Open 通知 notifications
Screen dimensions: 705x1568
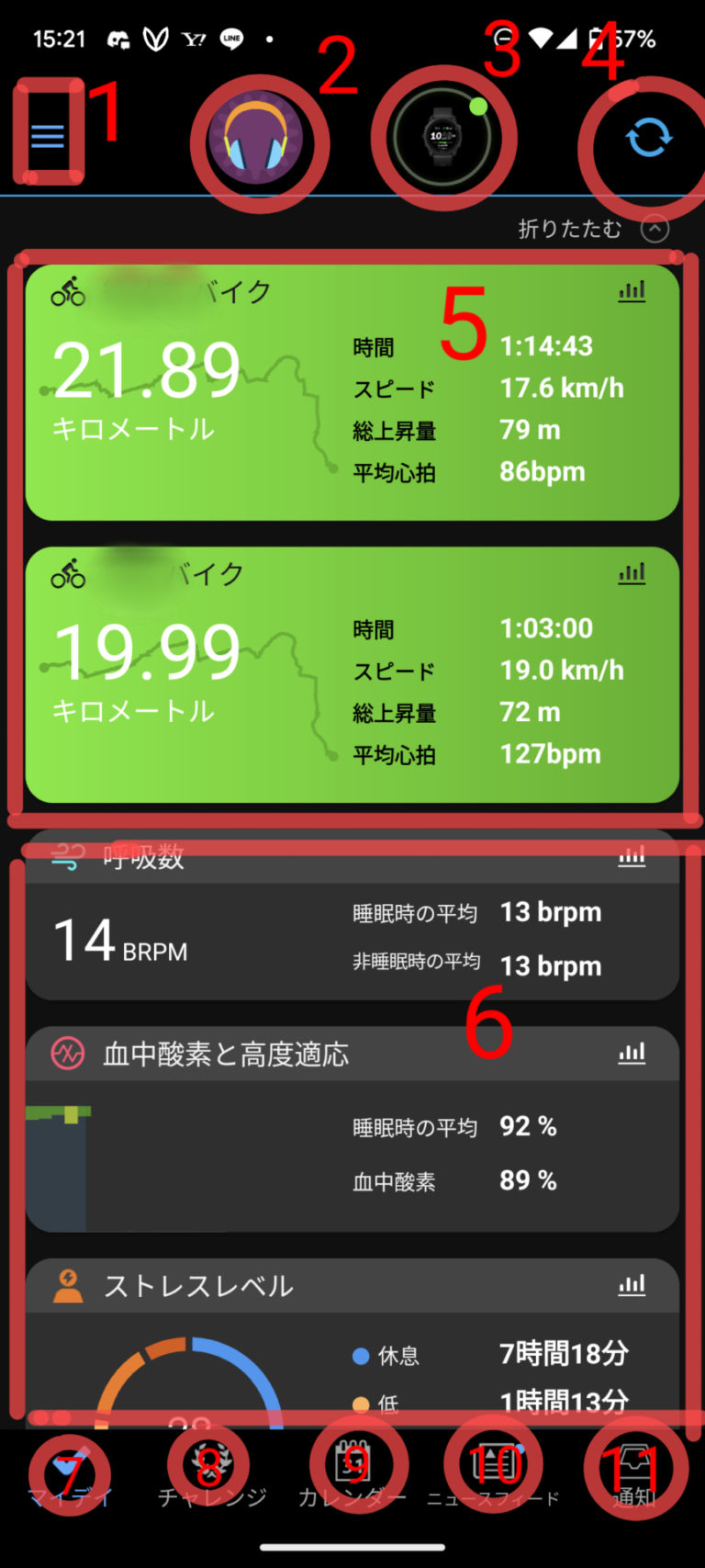[634, 1470]
